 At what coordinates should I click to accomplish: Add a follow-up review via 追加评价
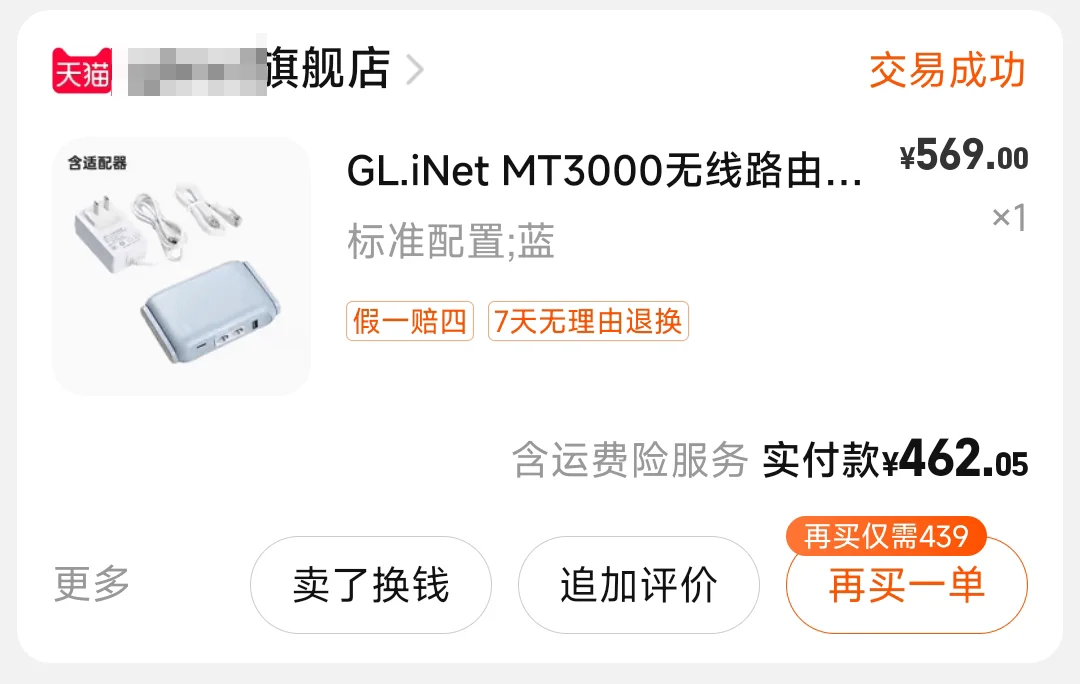pos(638,585)
